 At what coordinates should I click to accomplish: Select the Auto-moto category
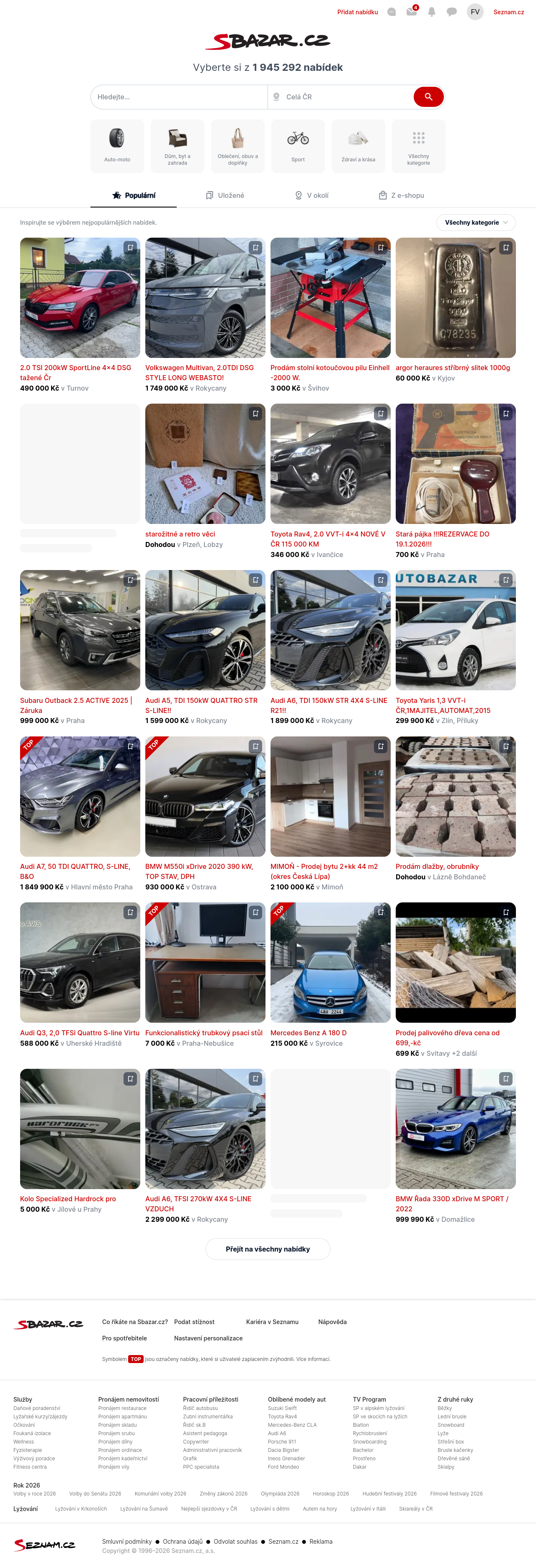(x=117, y=146)
